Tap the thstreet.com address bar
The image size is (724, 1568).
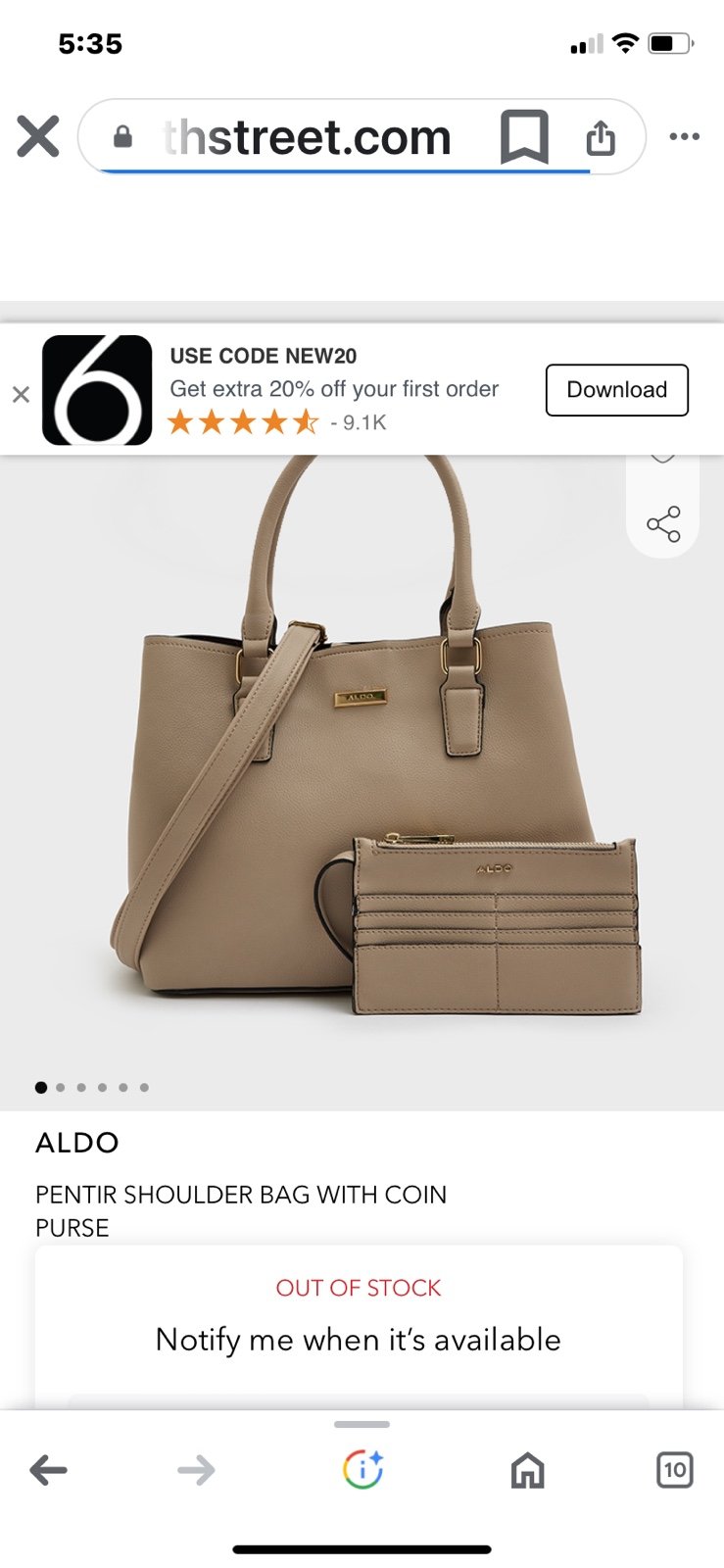304,137
